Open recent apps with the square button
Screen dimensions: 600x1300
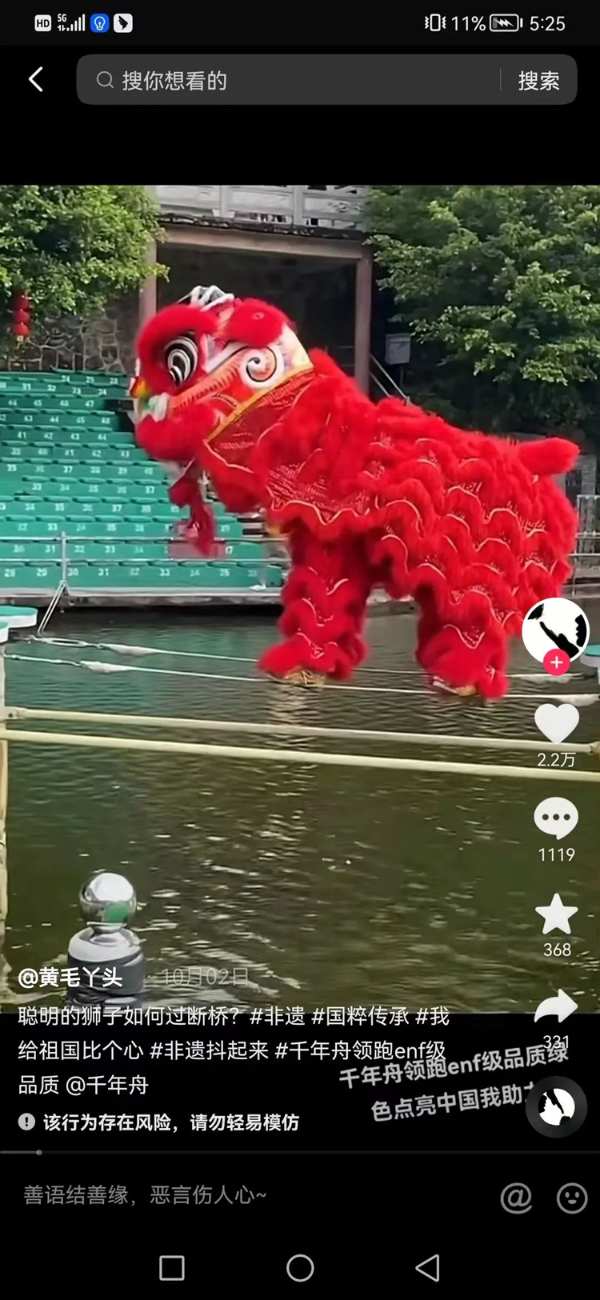(172, 1268)
